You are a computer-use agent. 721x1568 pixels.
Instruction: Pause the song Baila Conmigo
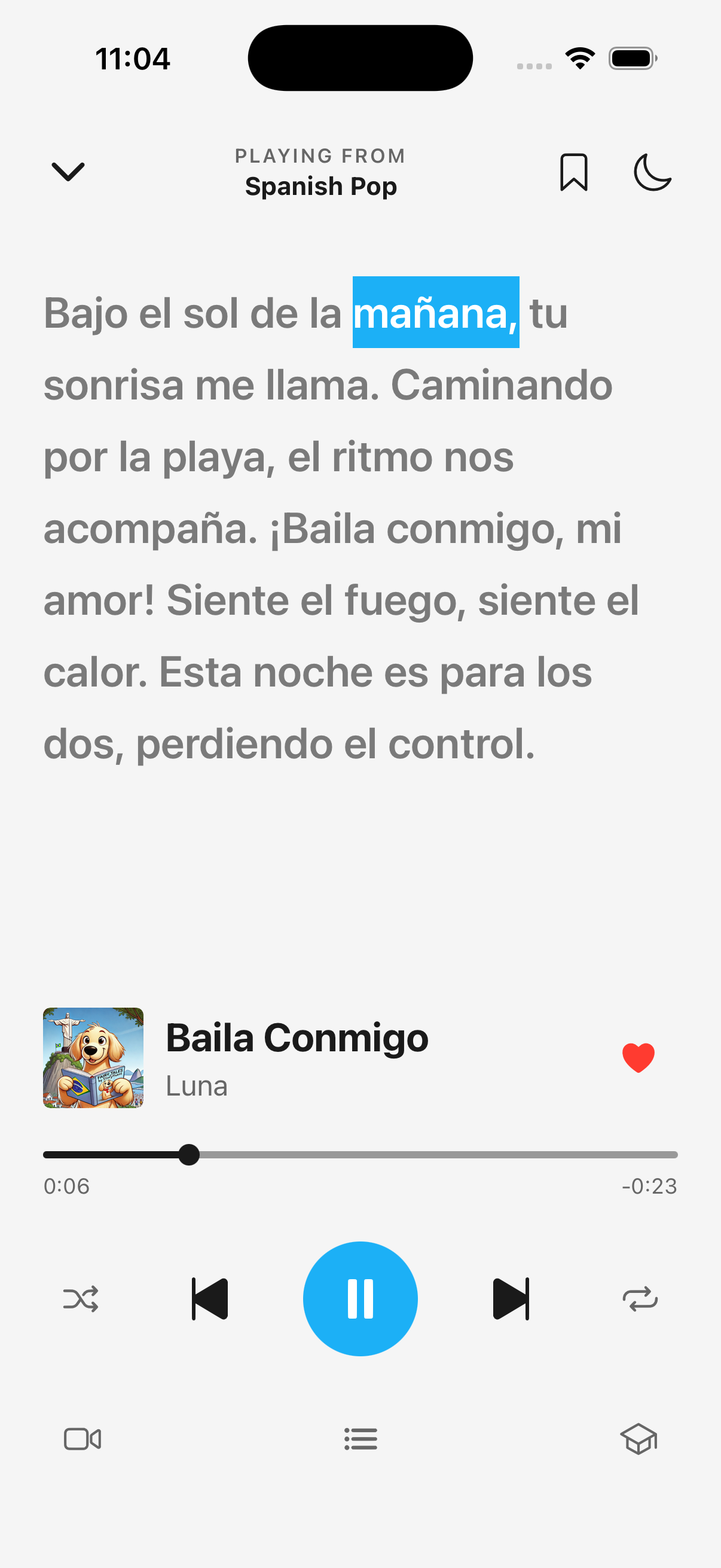pyautogui.click(x=360, y=1298)
